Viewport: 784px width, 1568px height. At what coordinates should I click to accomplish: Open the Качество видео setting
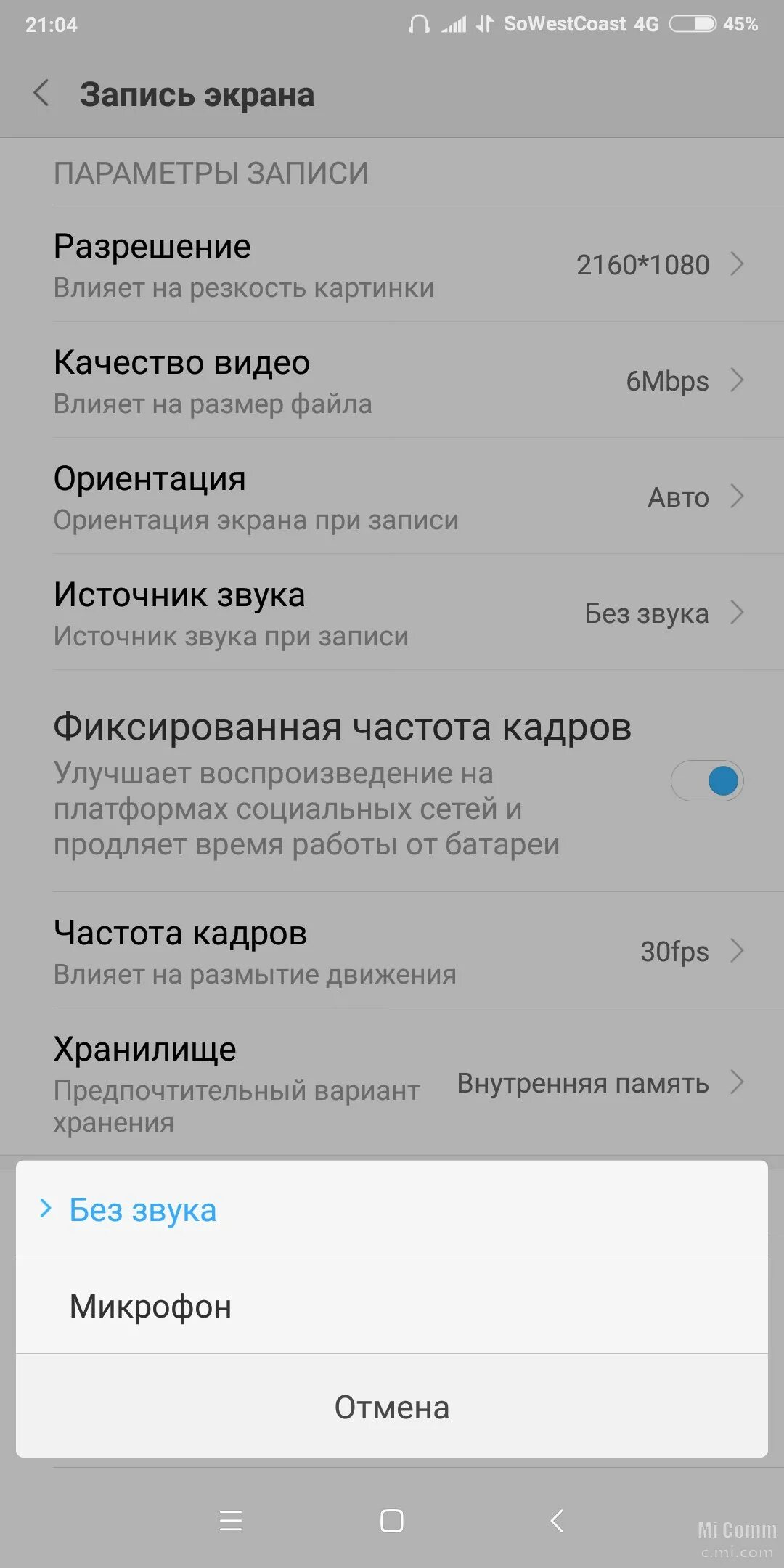[x=392, y=380]
